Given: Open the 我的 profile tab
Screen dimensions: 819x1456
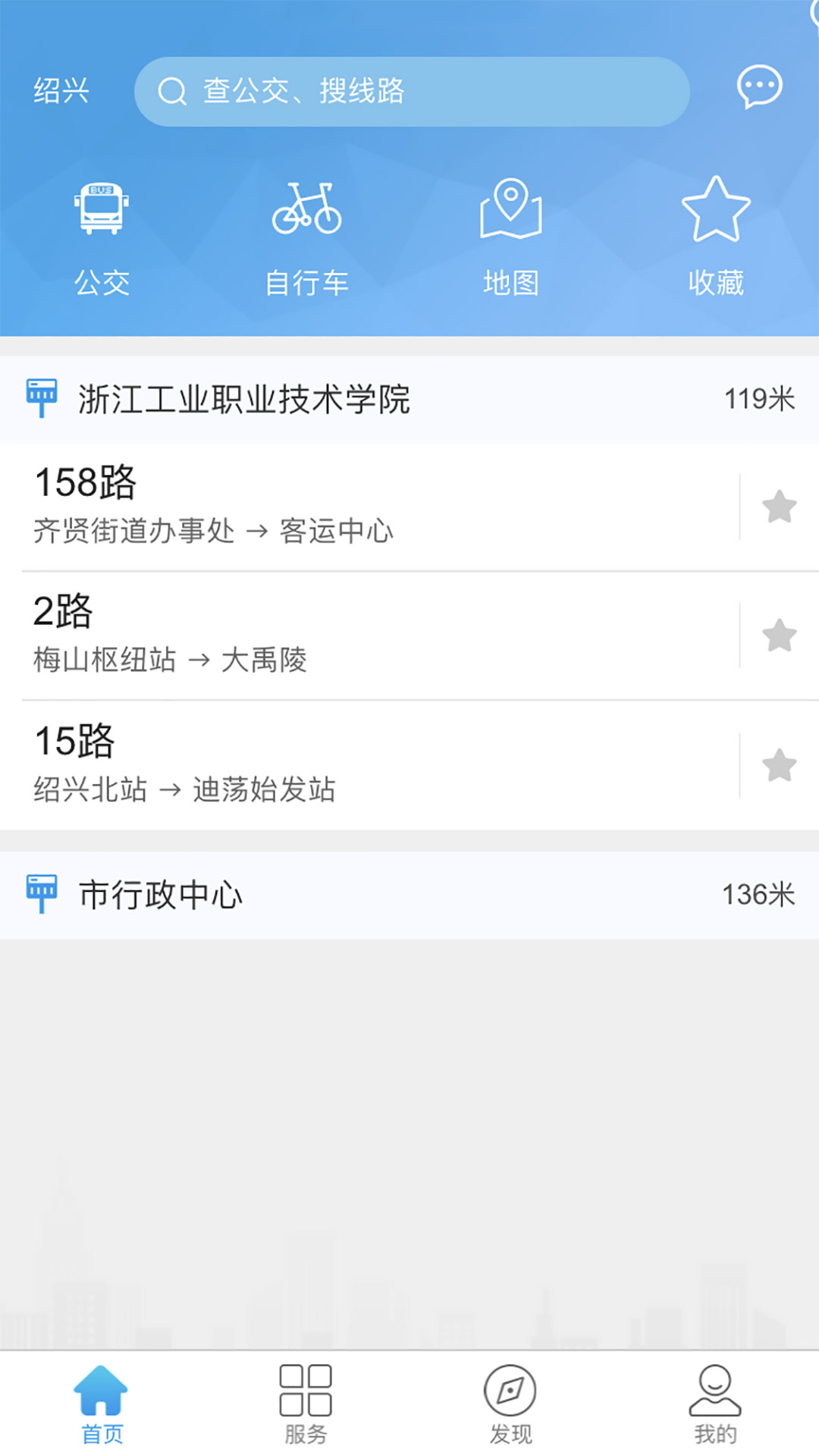Looking at the screenshot, I should (715, 1403).
